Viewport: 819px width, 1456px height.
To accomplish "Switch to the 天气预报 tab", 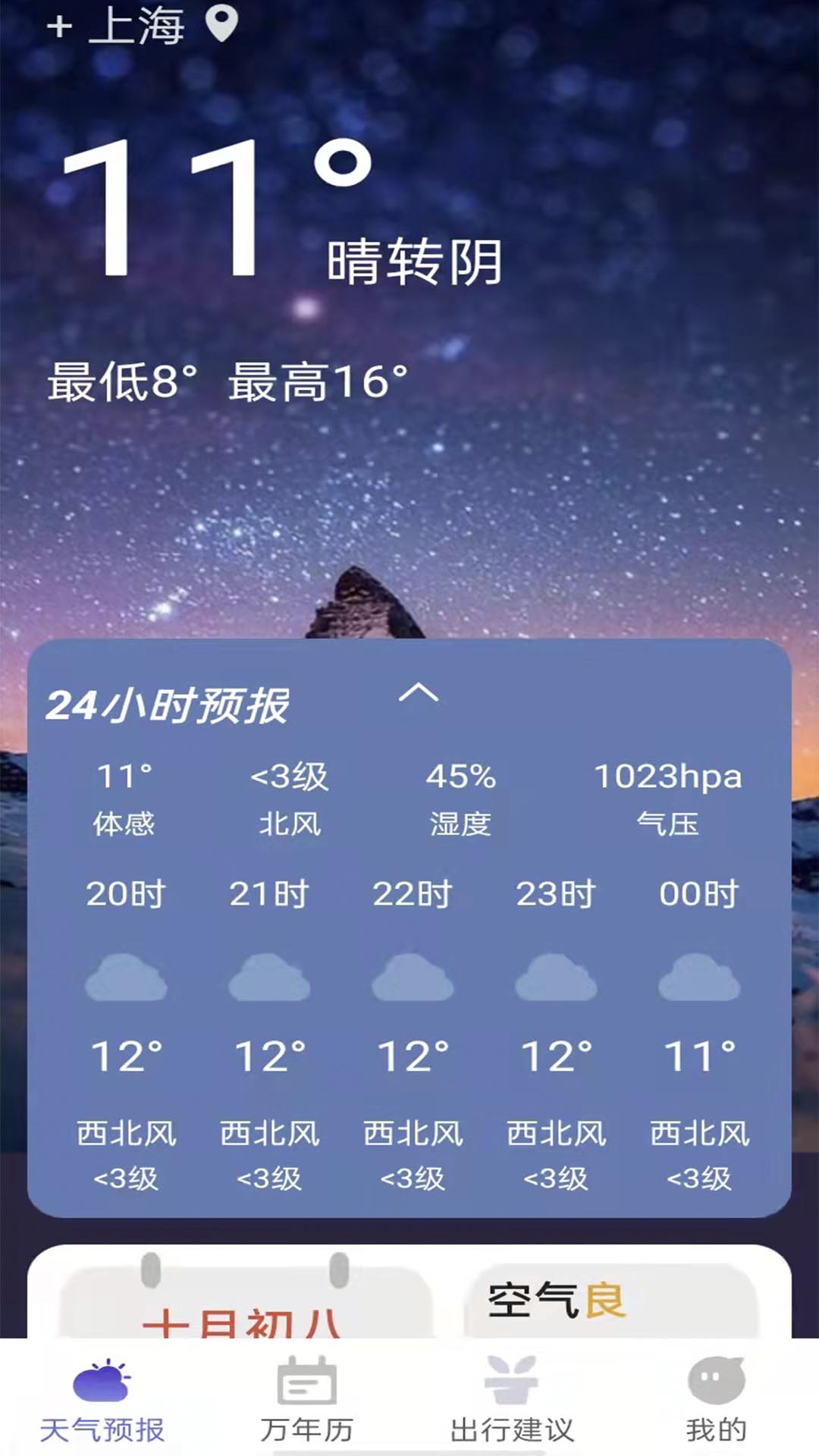I will pyautogui.click(x=102, y=1400).
